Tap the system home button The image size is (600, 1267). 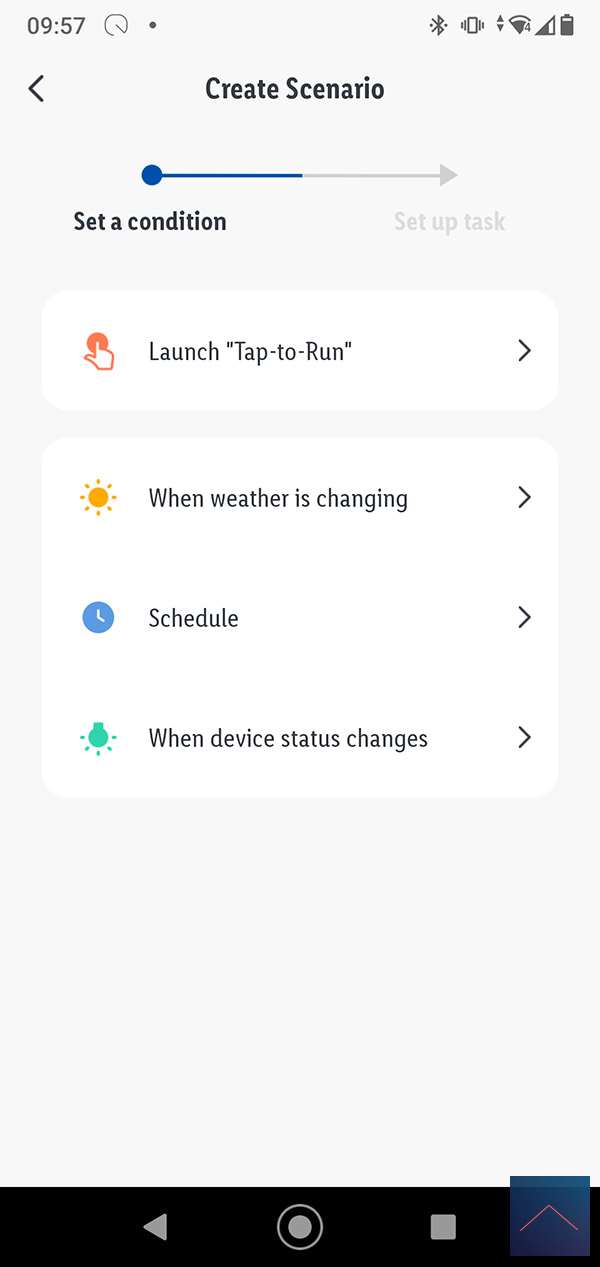click(299, 1226)
